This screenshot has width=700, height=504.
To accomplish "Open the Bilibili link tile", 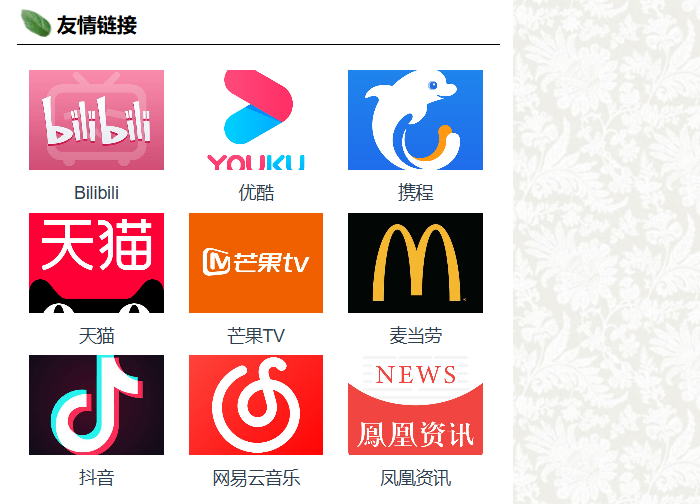I will [x=96, y=120].
